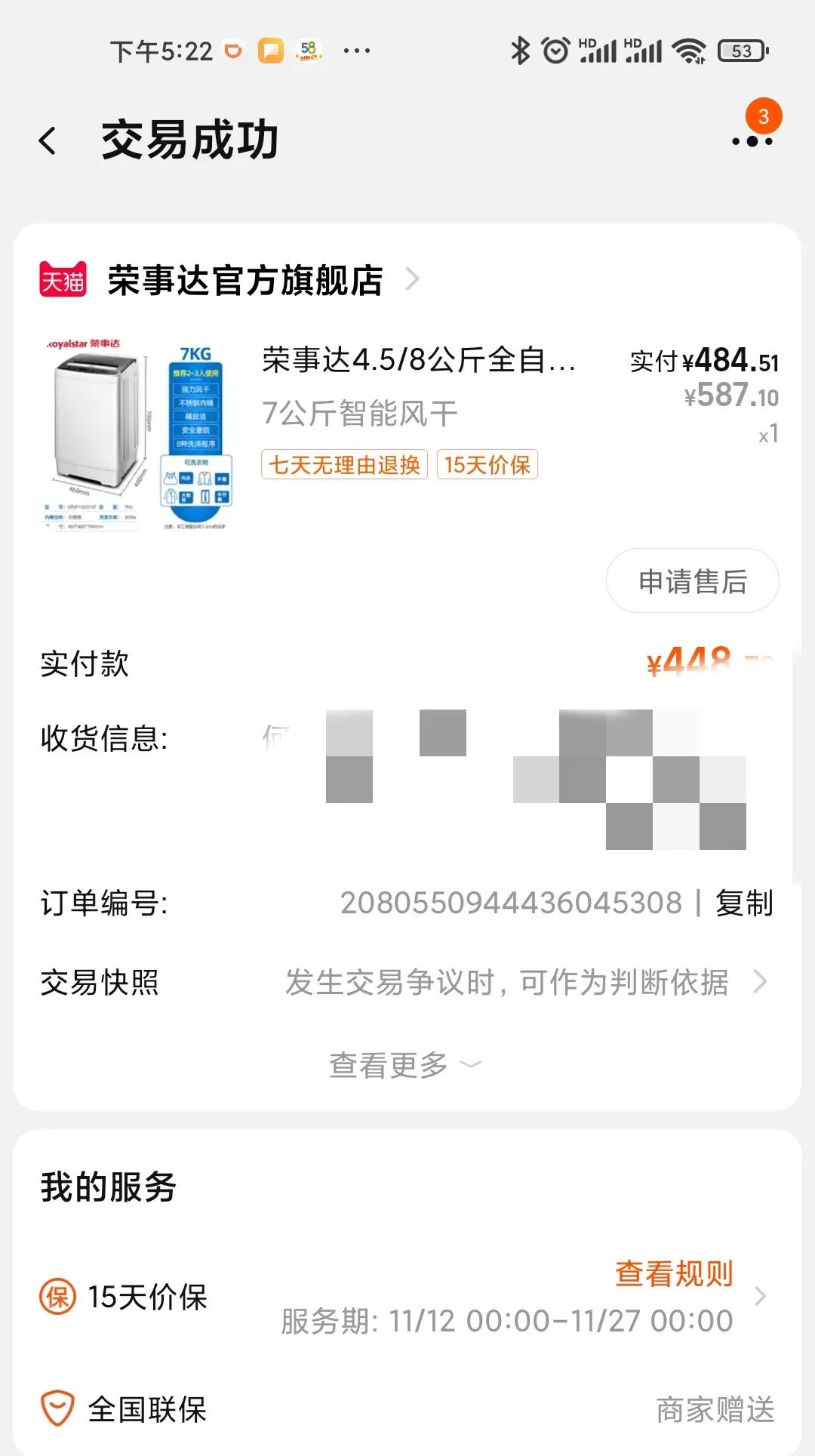Copy the order number with 复制
This screenshot has height=1456, width=815.
point(744,903)
